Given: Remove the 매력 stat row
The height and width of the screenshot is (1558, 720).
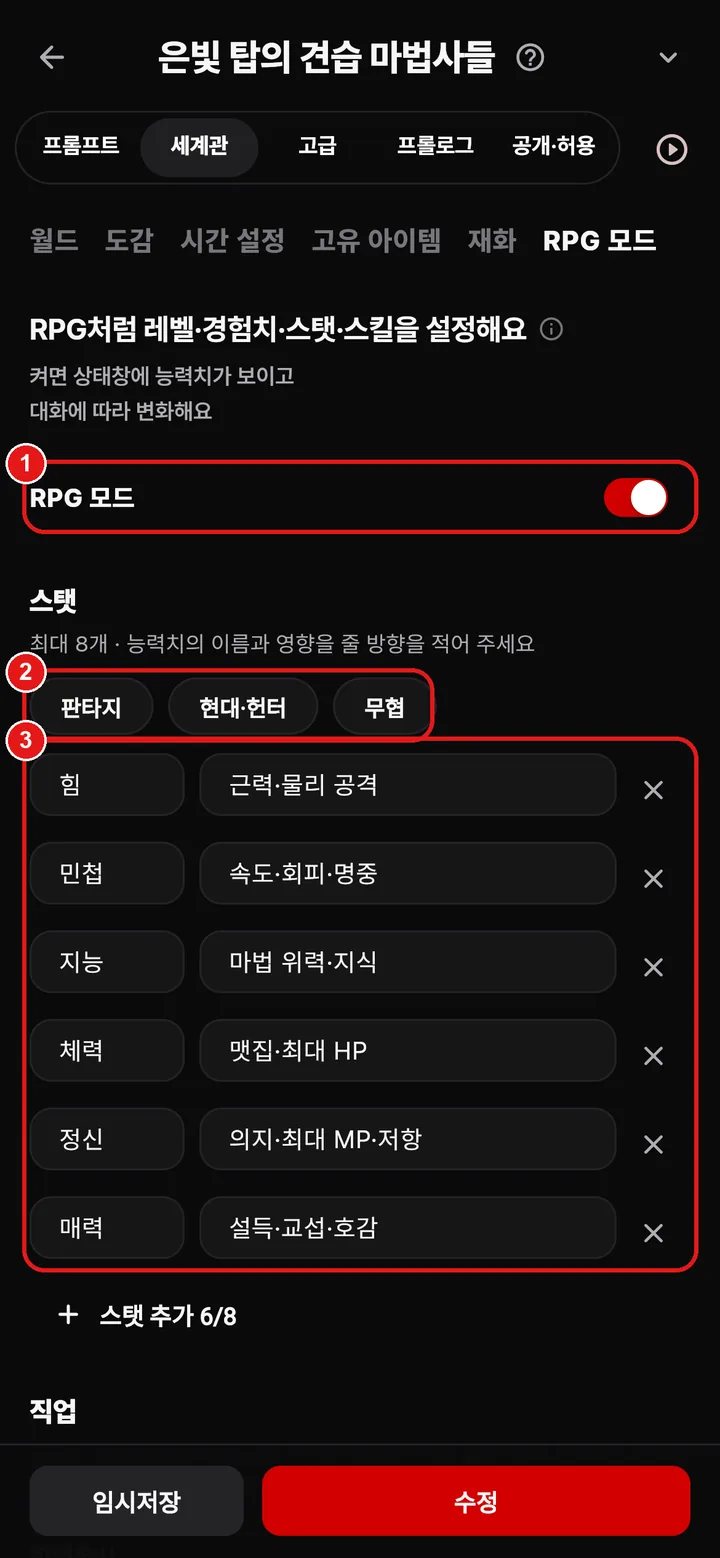Looking at the screenshot, I should (653, 1233).
